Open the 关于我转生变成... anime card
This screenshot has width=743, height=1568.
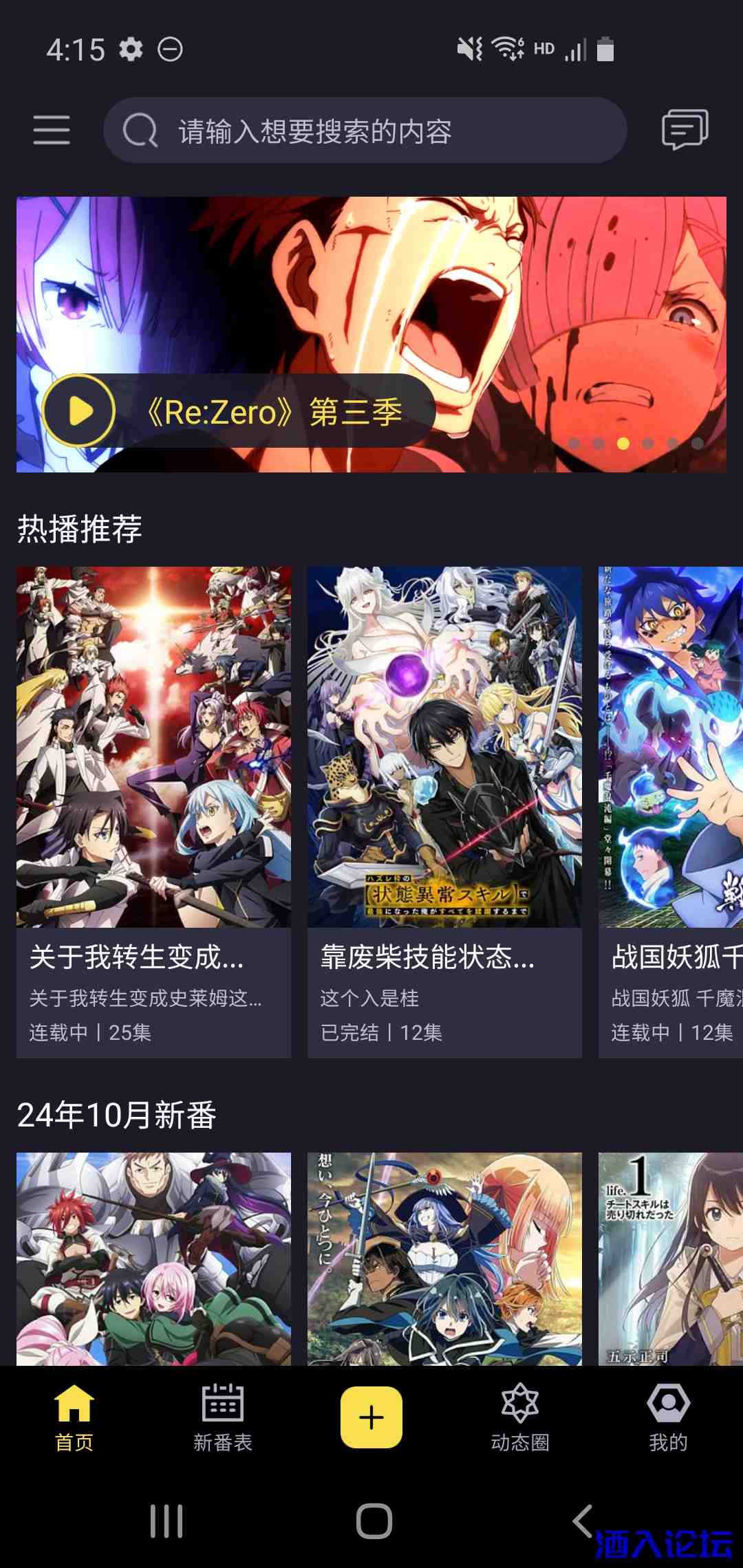[153, 812]
